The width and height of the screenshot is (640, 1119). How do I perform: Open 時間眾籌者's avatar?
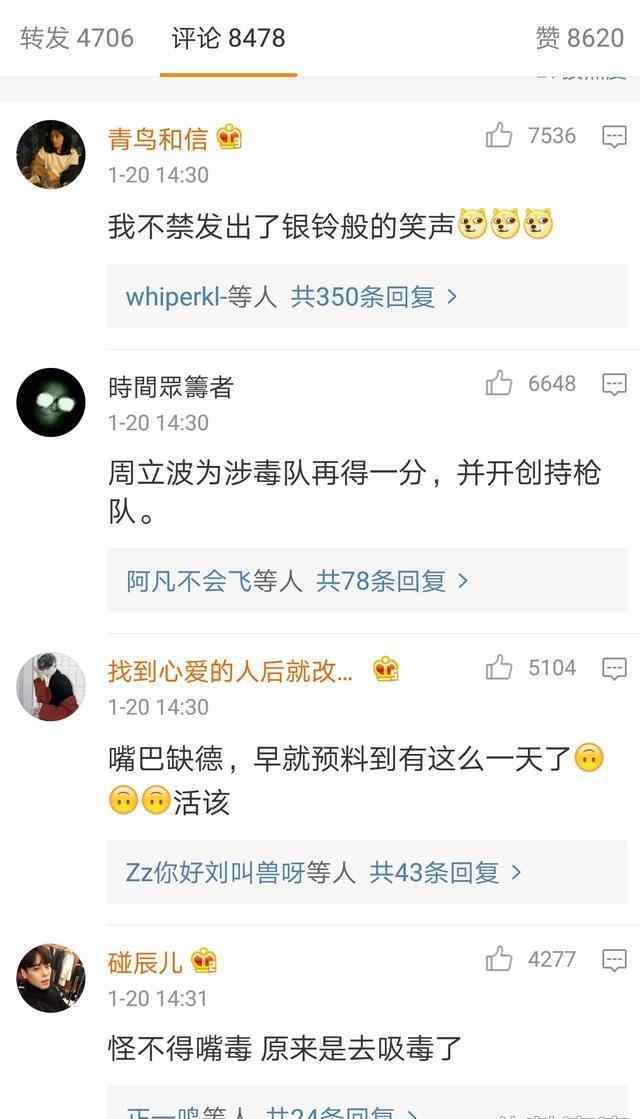51,402
